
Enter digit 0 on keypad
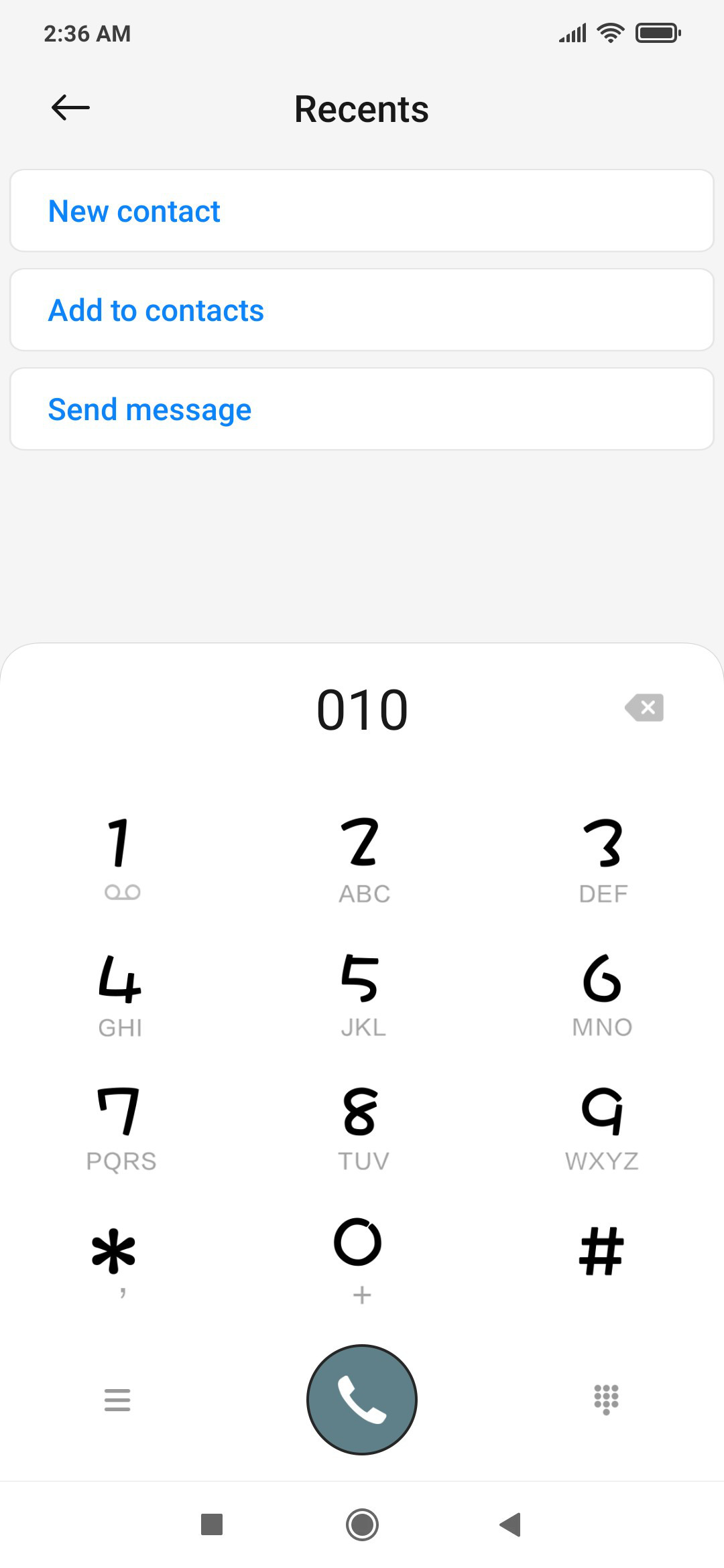(361, 1261)
